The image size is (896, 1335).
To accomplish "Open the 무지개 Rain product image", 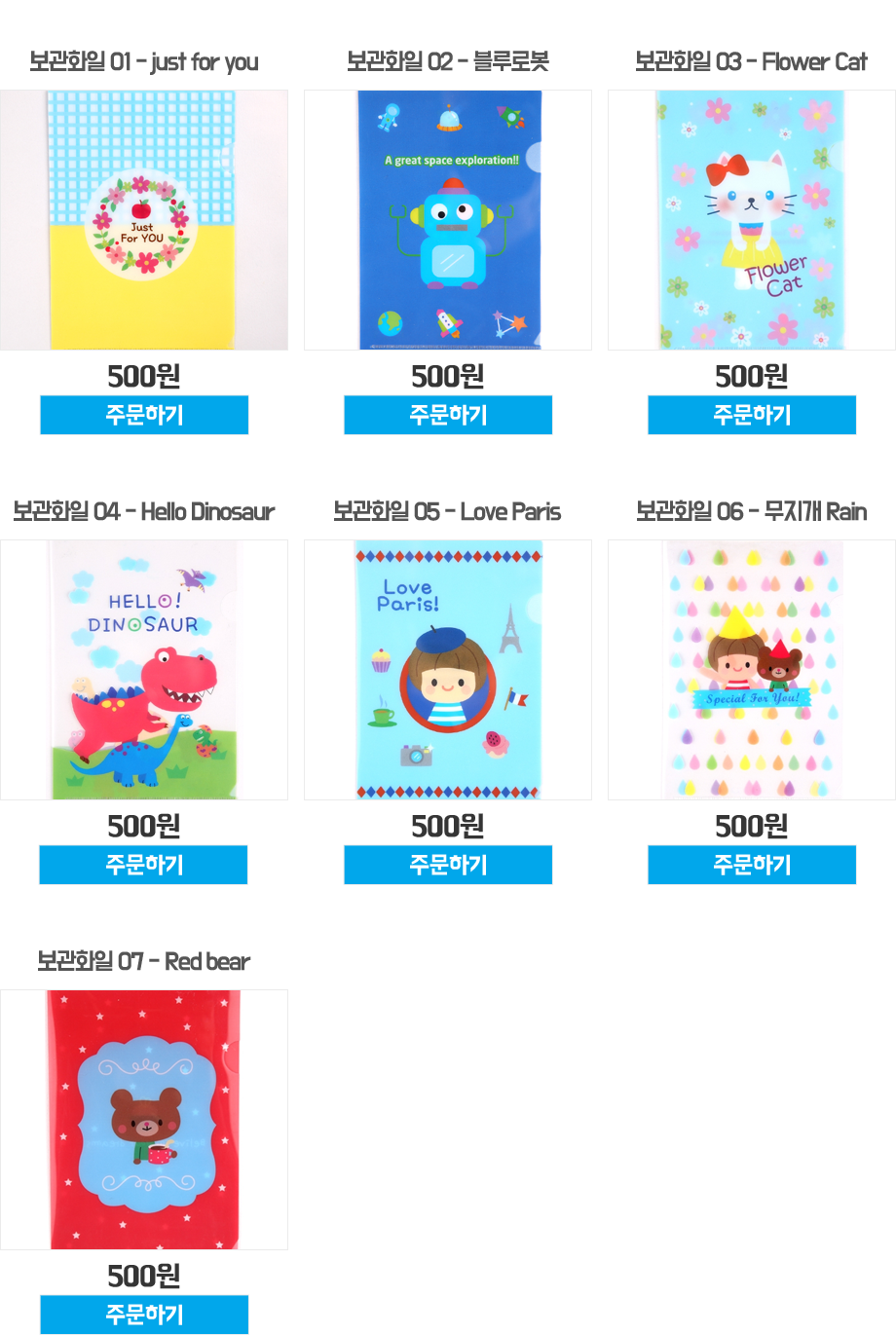I will (752, 670).
